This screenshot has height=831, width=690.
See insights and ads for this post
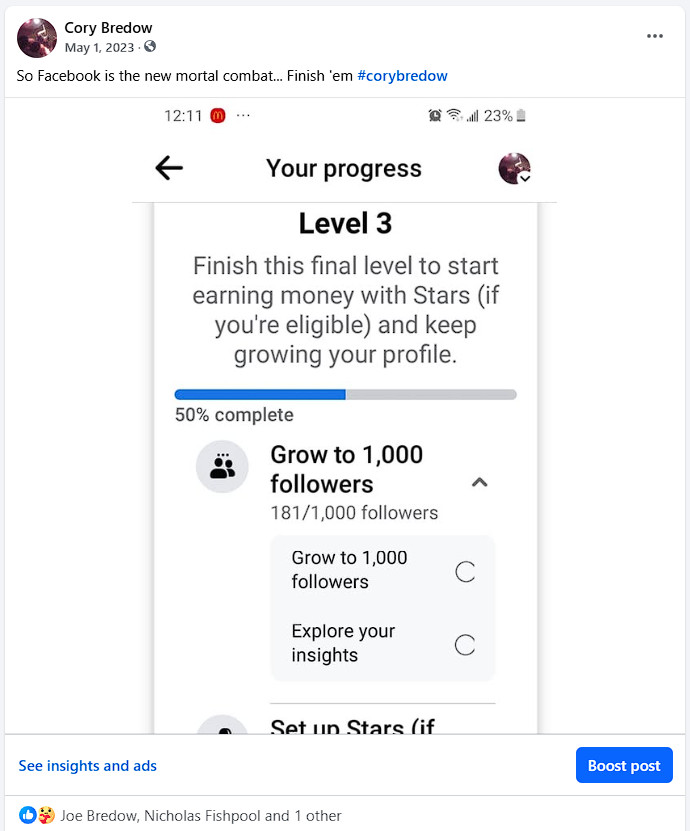[x=88, y=766]
